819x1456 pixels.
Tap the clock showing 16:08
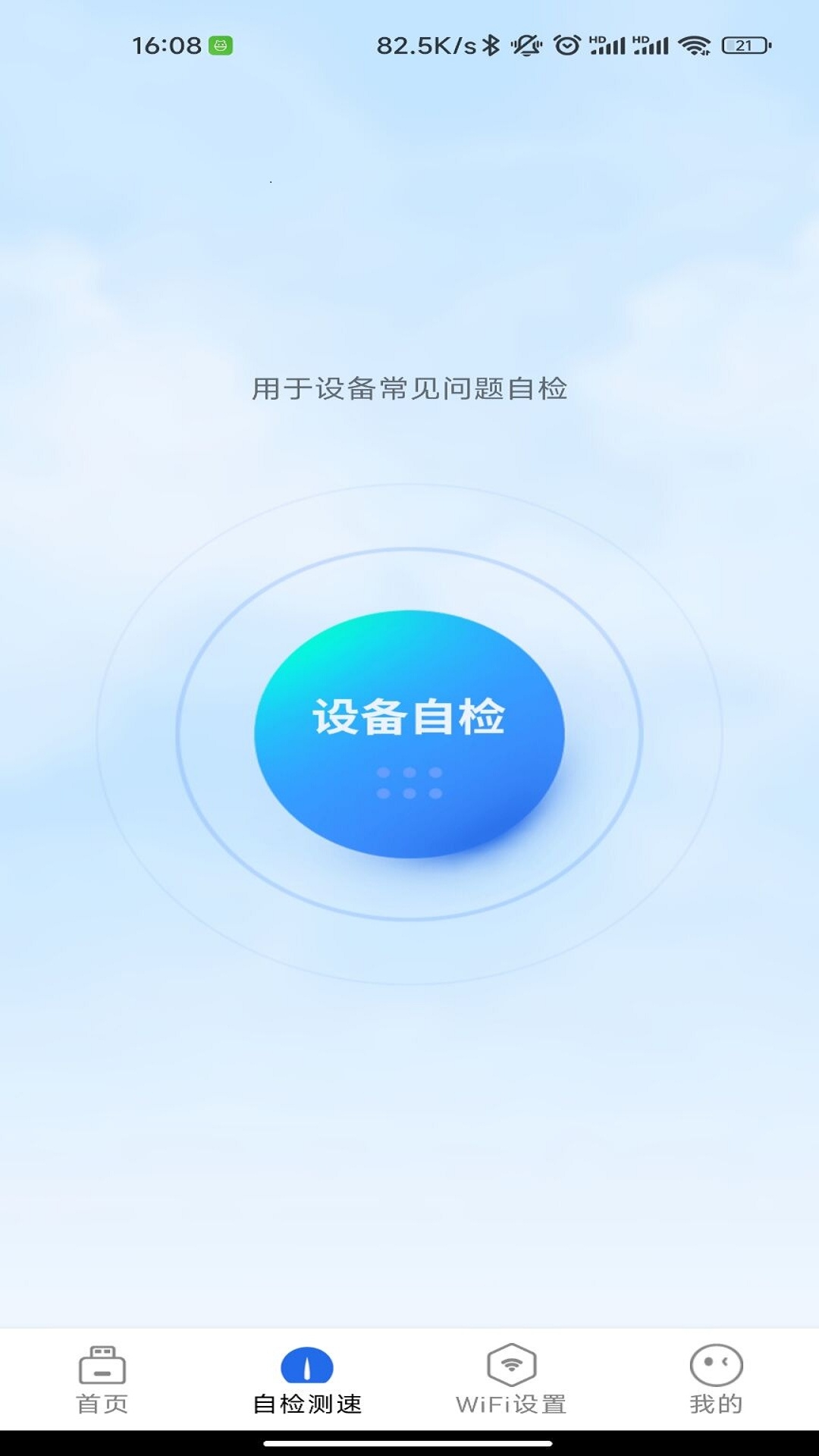[x=168, y=45]
